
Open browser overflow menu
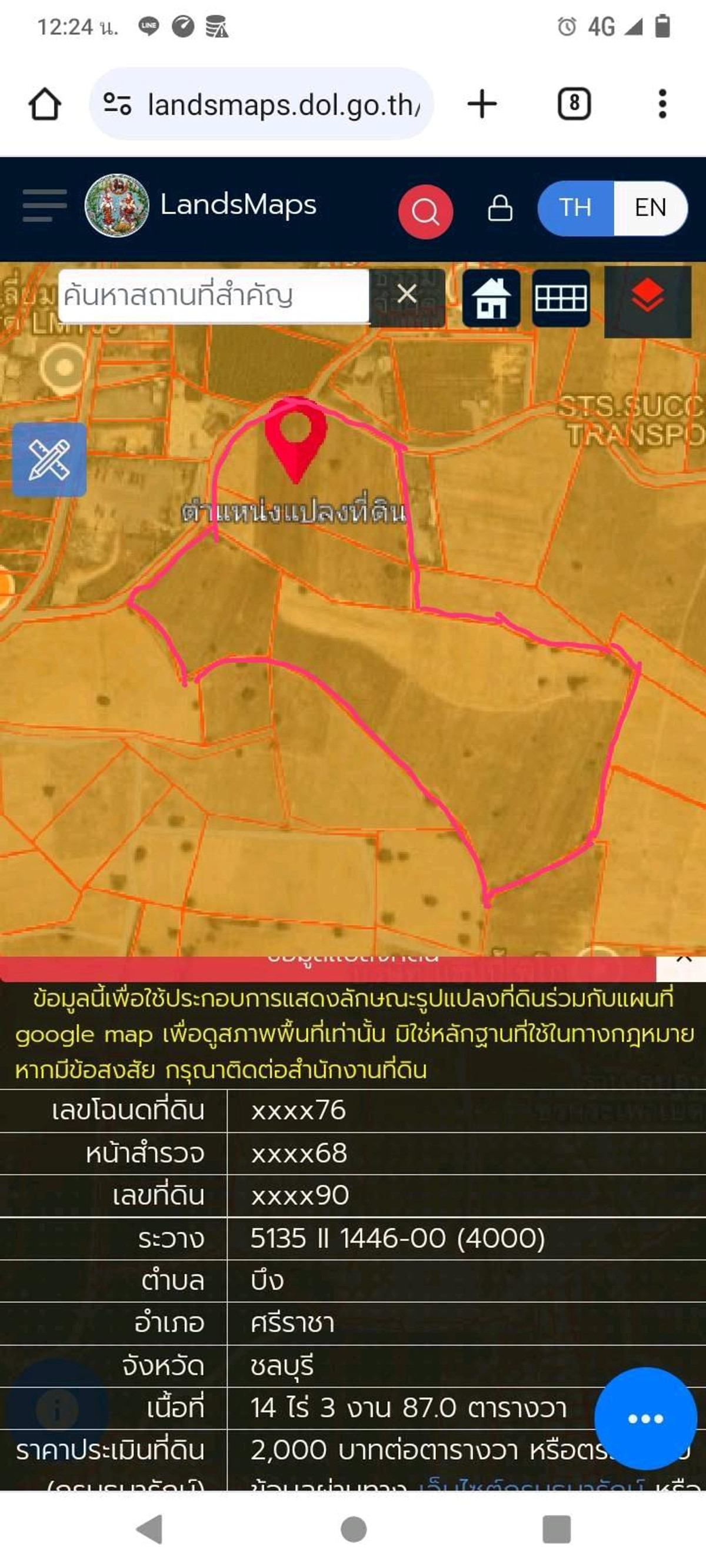[662, 104]
